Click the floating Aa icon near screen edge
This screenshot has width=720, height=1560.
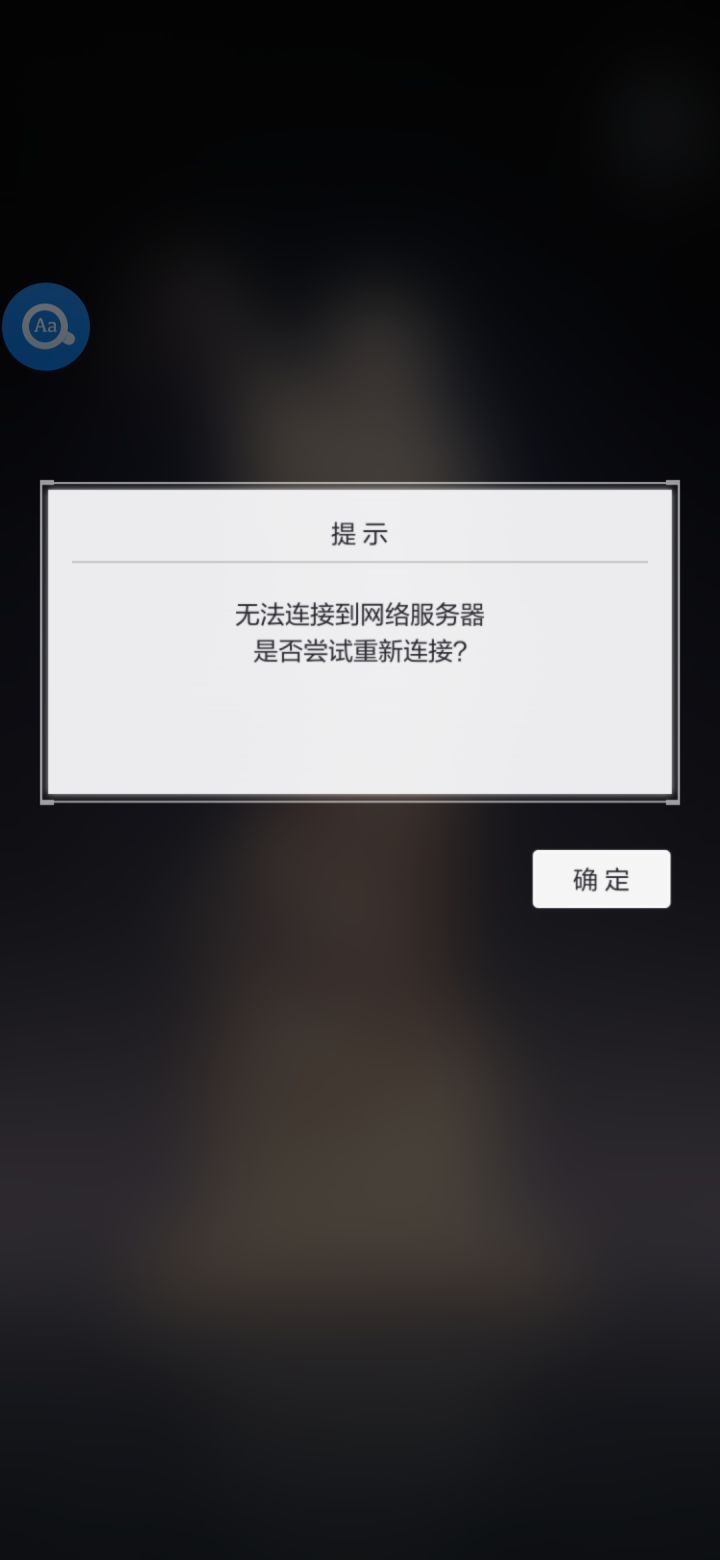(46, 326)
